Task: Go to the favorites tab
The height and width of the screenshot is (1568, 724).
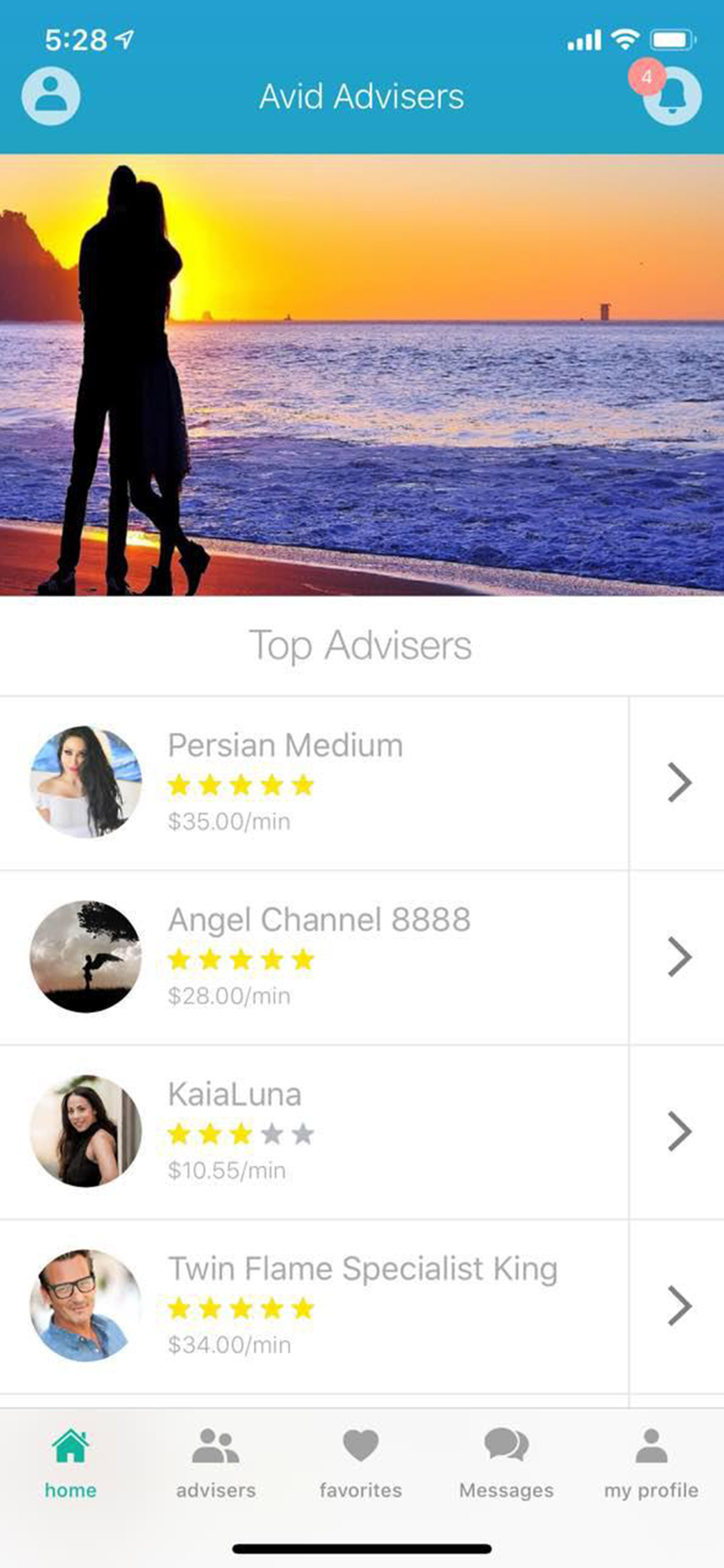Action: pyautogui.click(x=360, y=1463)
